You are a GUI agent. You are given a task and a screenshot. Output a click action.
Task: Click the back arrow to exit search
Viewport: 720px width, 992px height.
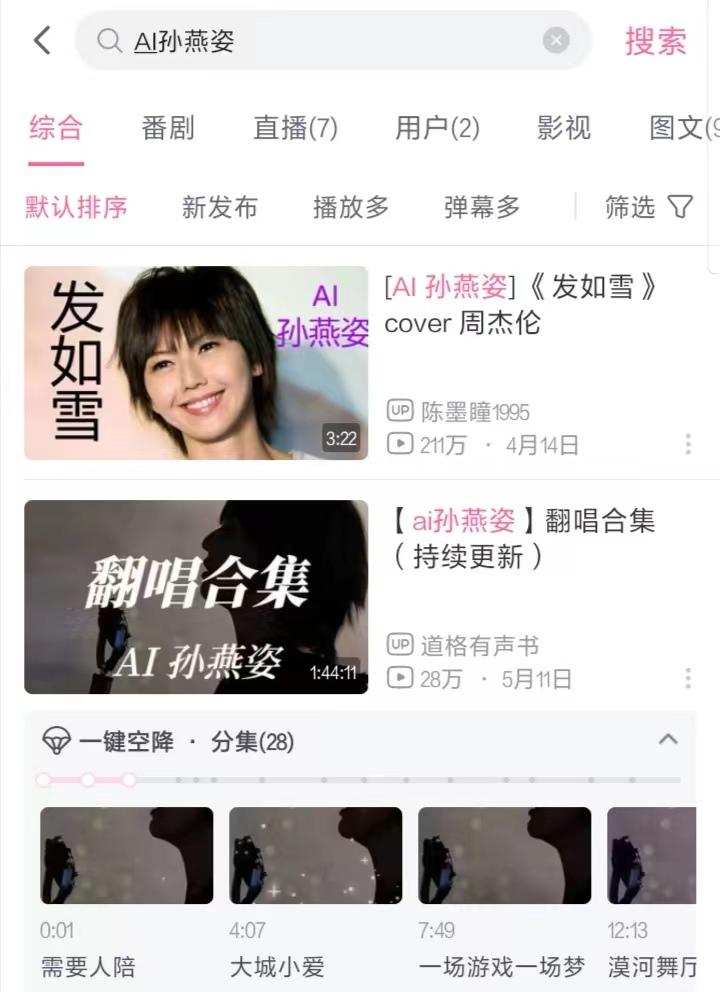pyautogui.click(x=42, y=41)
